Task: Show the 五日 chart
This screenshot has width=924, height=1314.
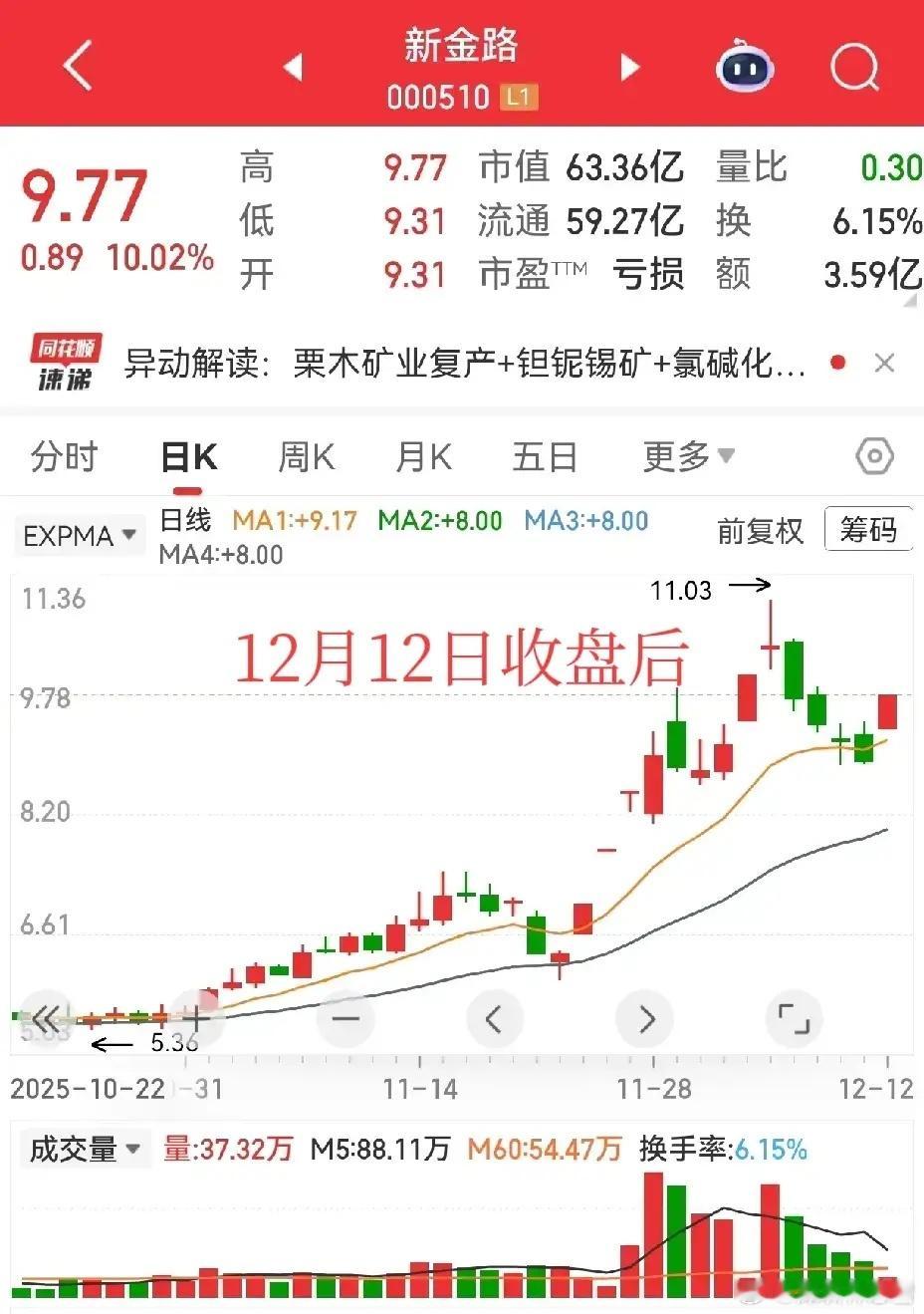Action: click(545, 457)
